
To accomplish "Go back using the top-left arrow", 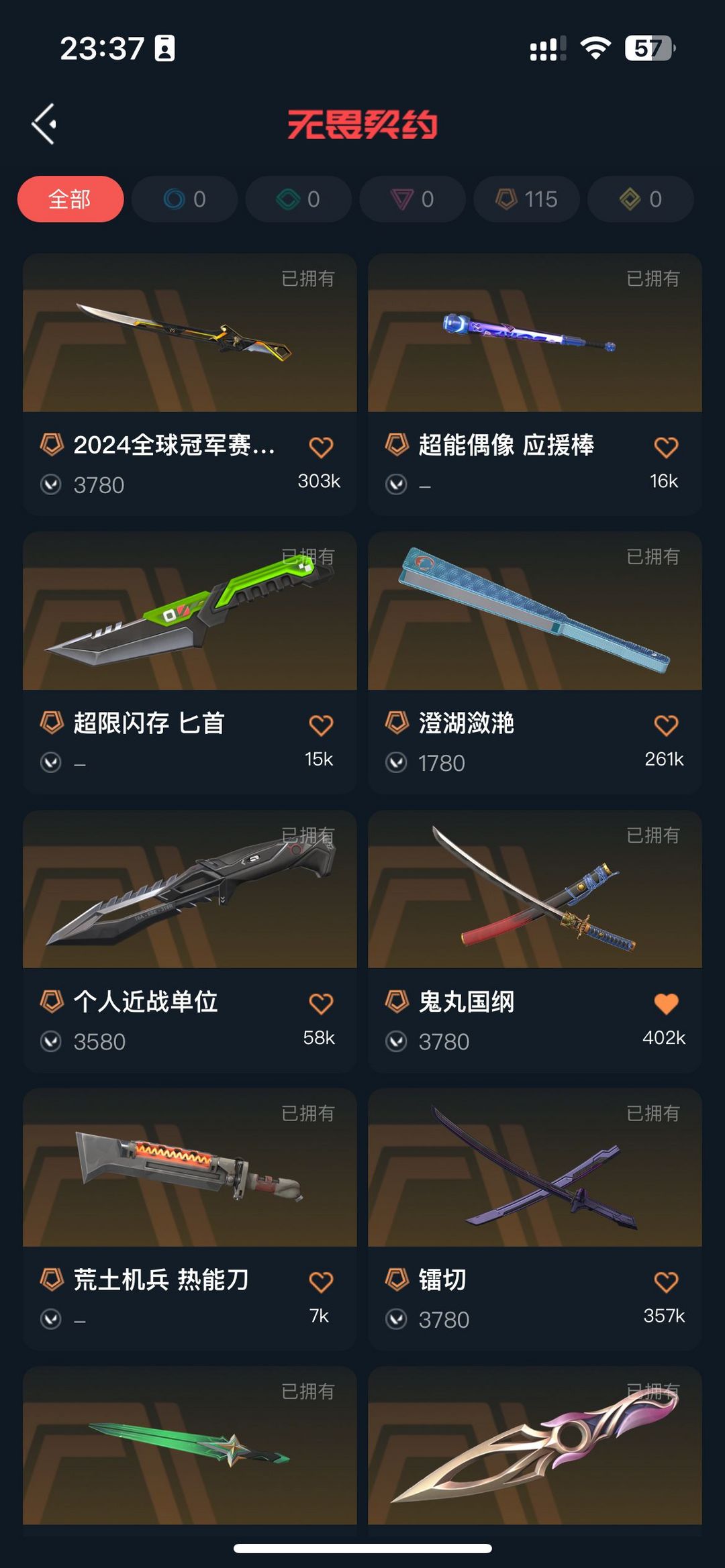I will click(x=44, y=124).
